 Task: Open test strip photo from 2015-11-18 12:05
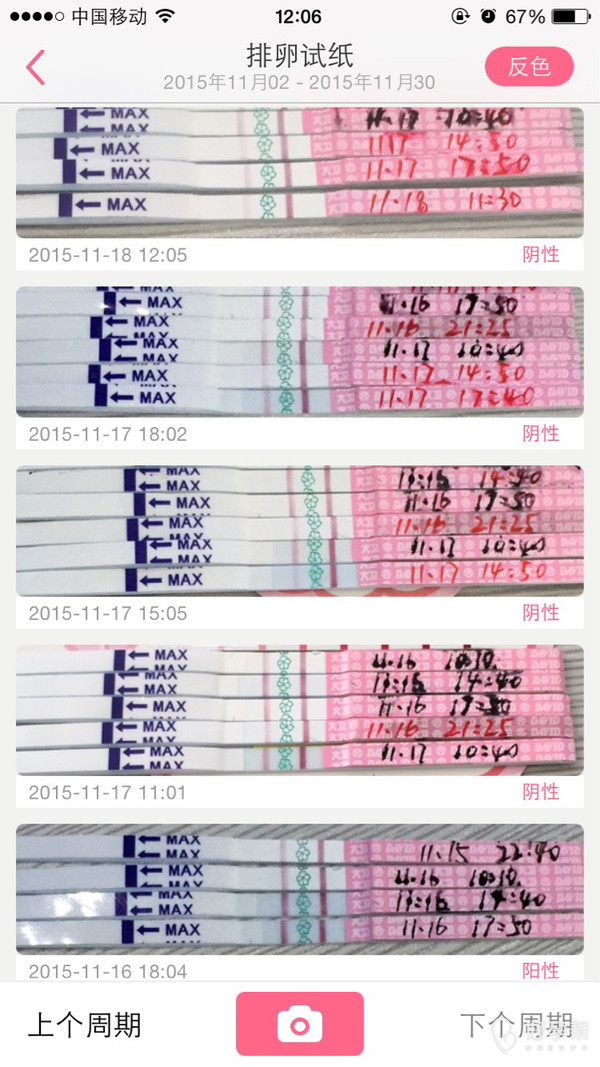pos(299,173)
